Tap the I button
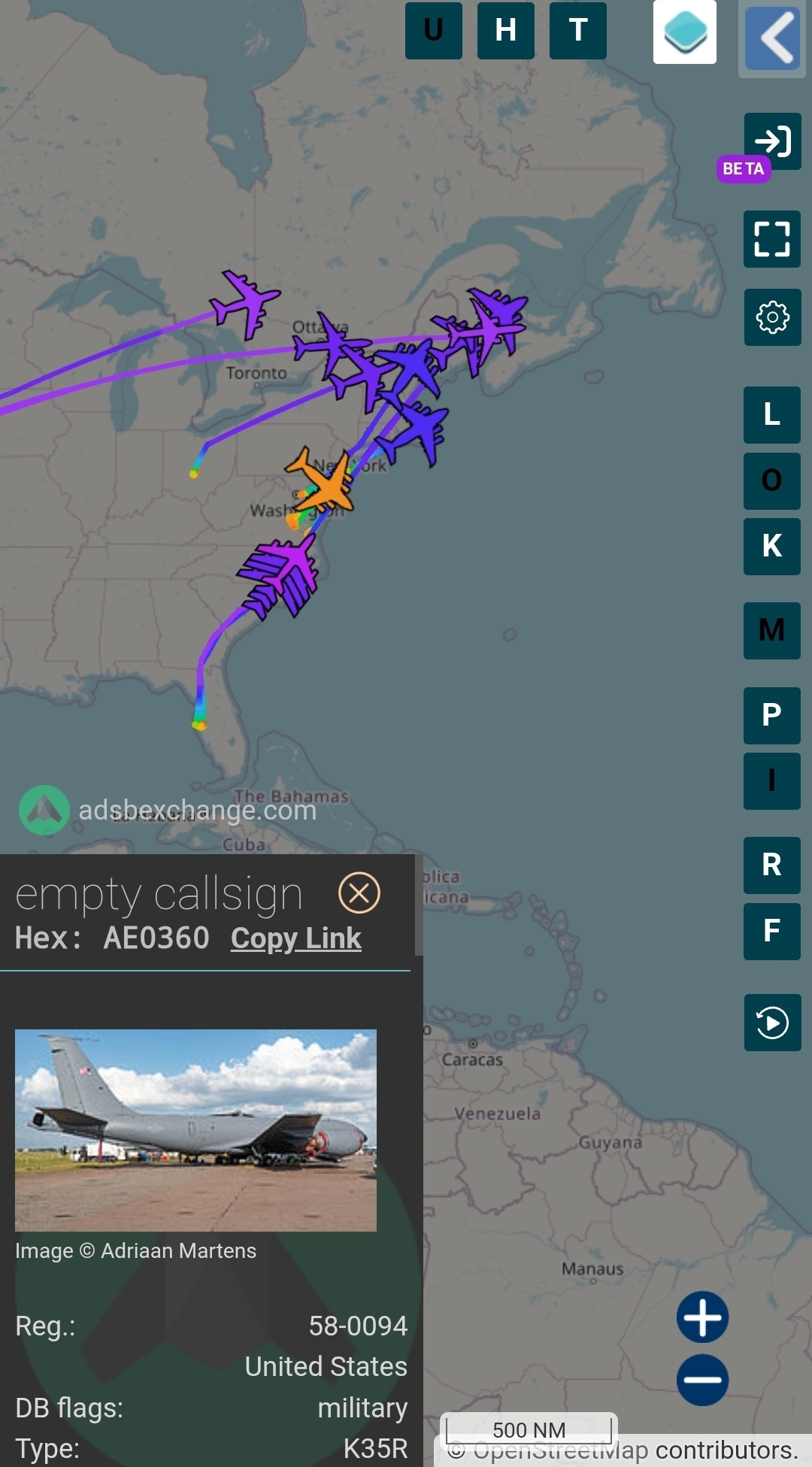 point(772,781)
